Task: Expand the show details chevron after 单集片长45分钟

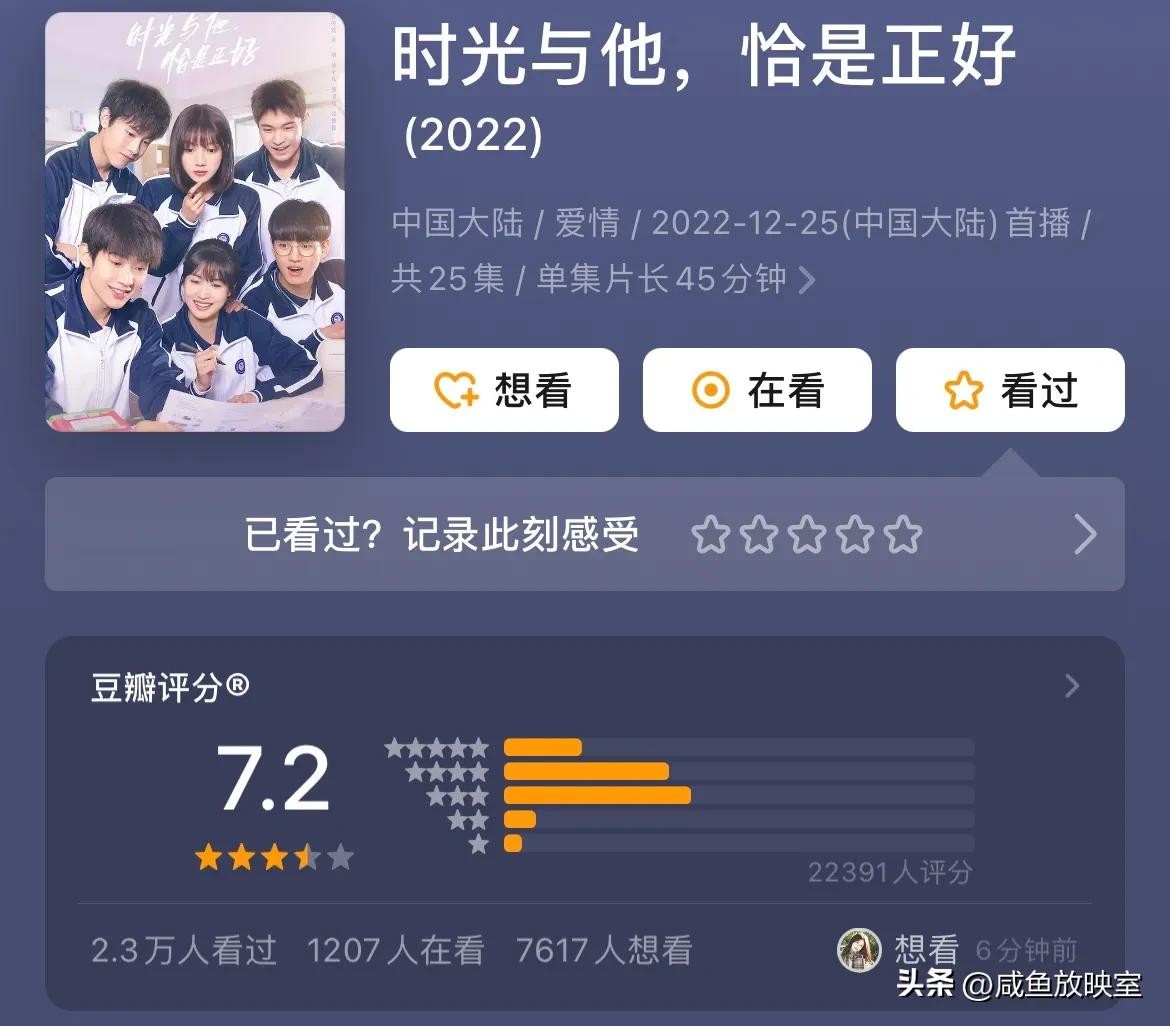Action: pos(806,280)
